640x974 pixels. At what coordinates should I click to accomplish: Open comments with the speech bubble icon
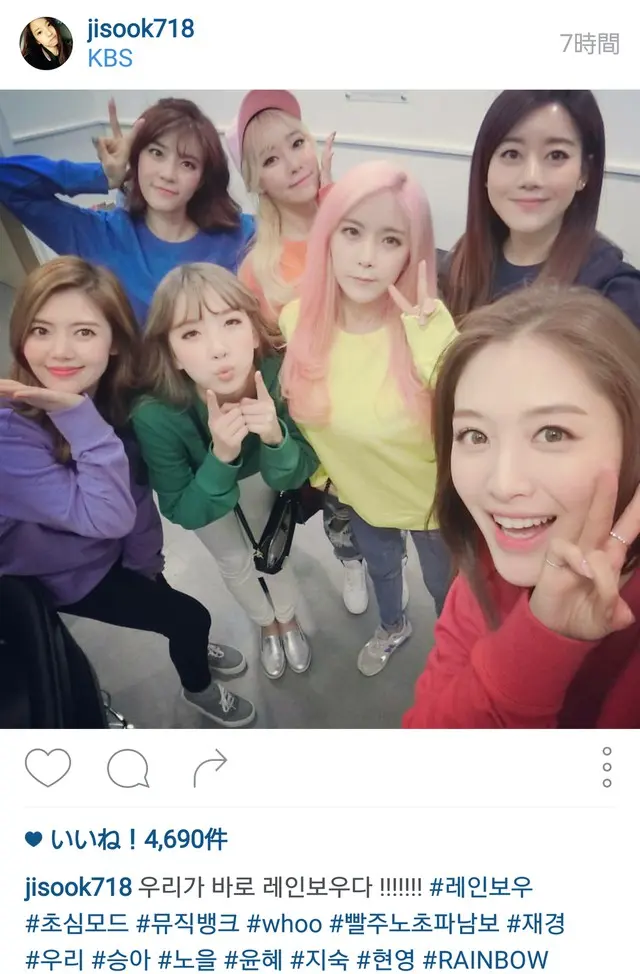(128, 768)
